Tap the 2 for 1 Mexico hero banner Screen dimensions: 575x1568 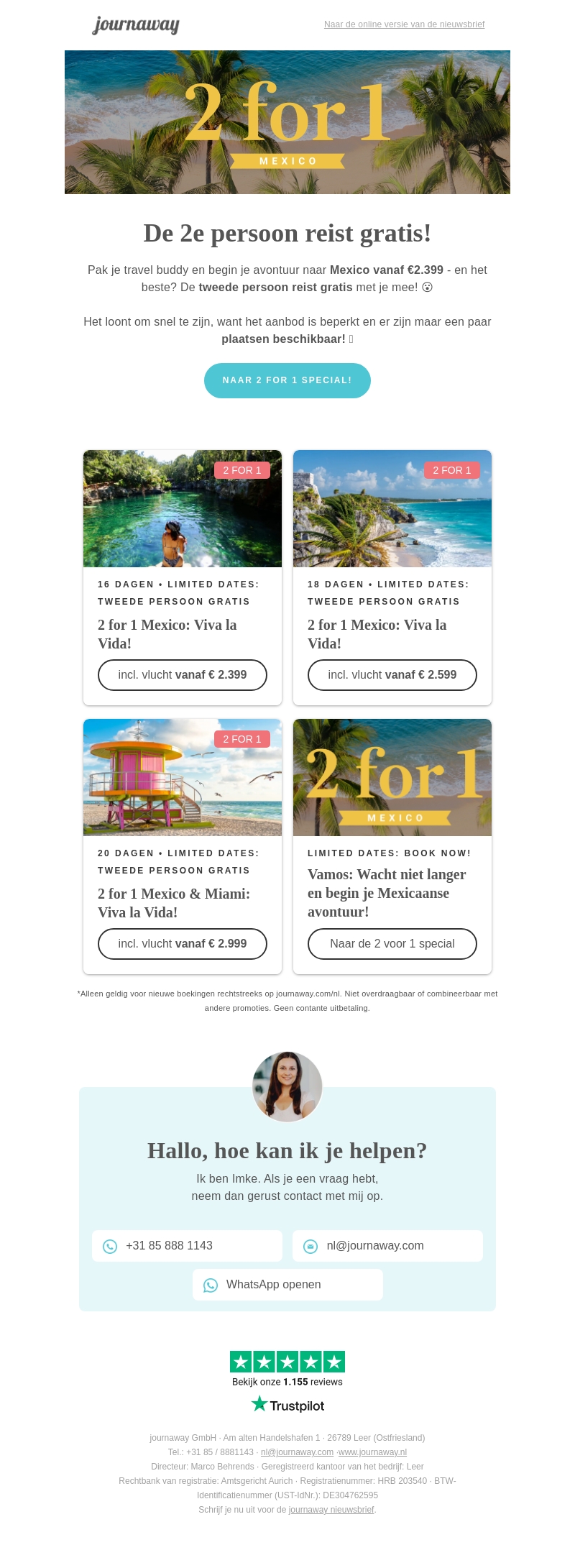tap(287, 122)
